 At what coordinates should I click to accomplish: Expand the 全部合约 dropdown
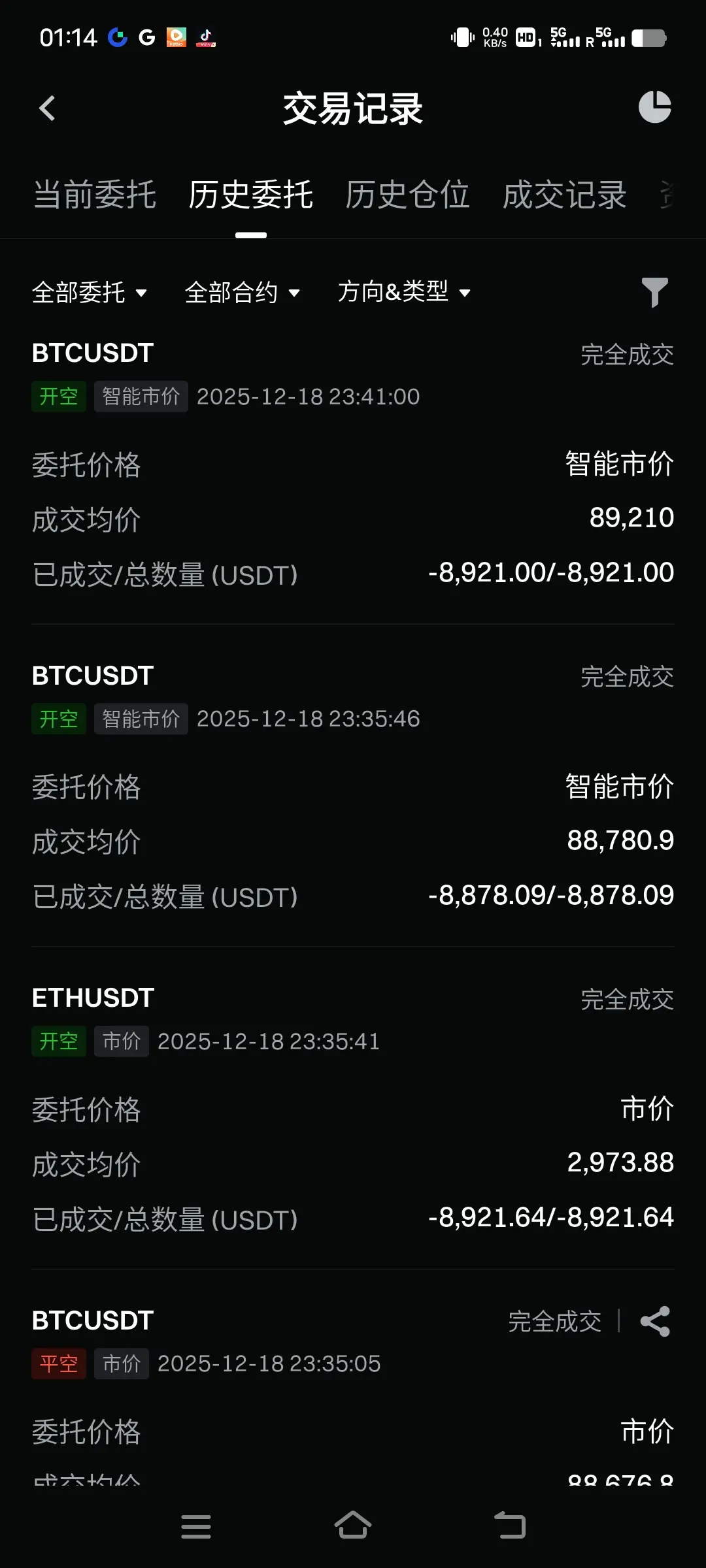(243, 292)
